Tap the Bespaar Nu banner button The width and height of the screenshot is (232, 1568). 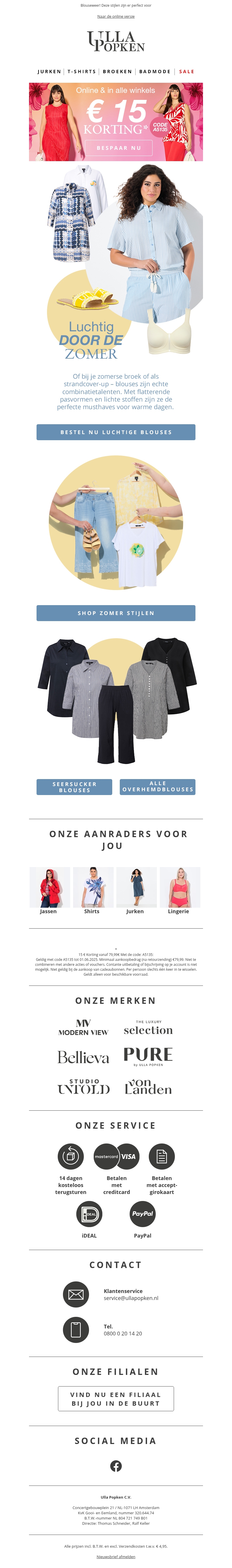[x=119, y=148]
